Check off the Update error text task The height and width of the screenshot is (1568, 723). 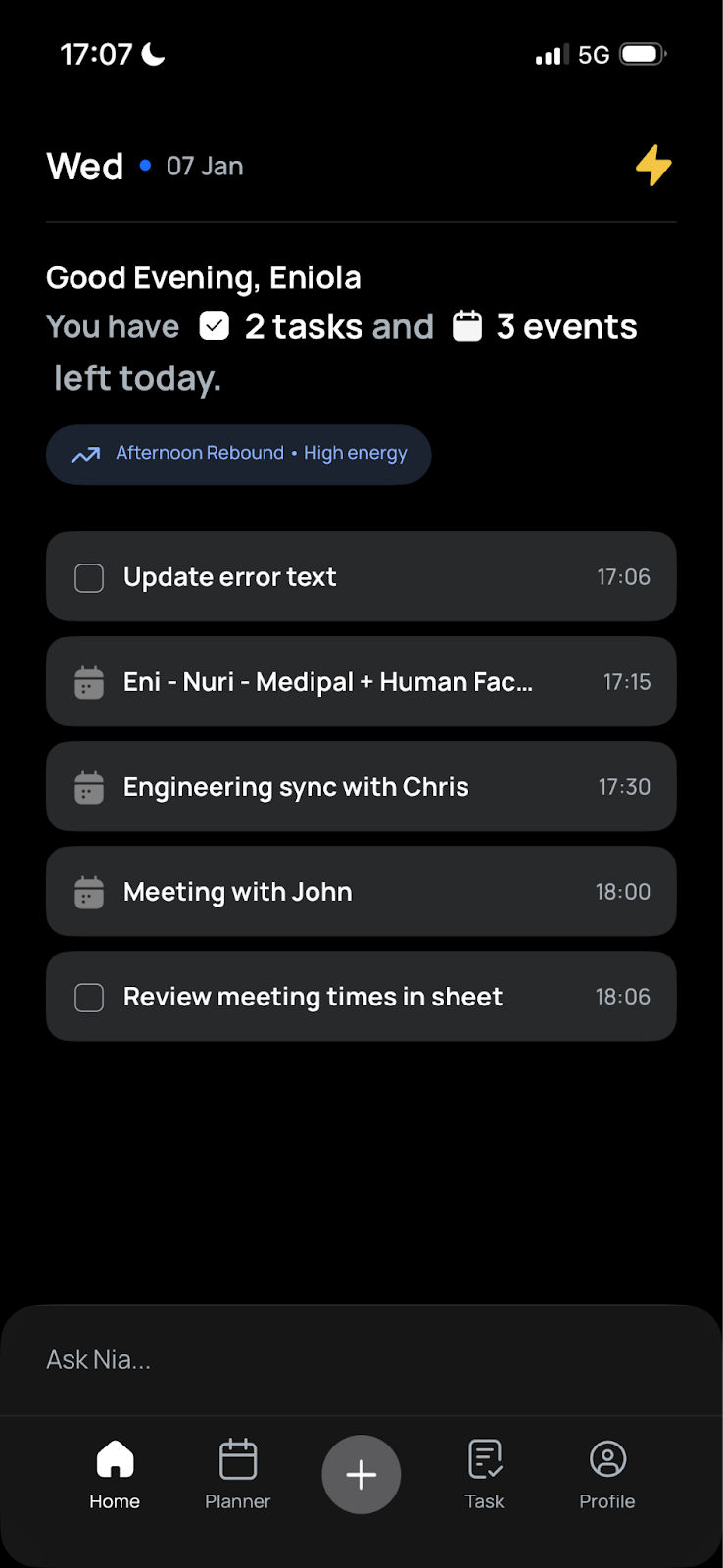click(89, 578)
